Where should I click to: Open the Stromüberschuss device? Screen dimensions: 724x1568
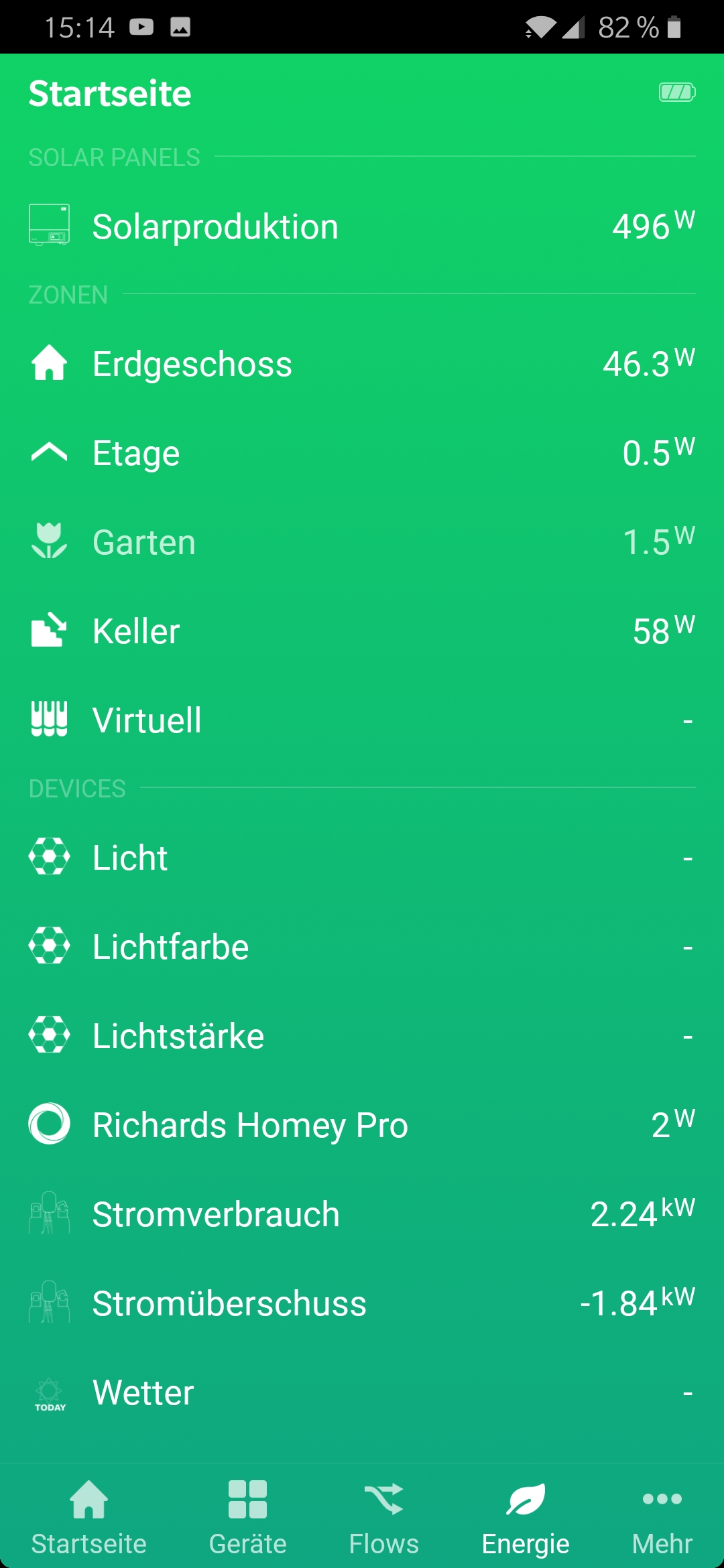click(x=362, y=1303)
